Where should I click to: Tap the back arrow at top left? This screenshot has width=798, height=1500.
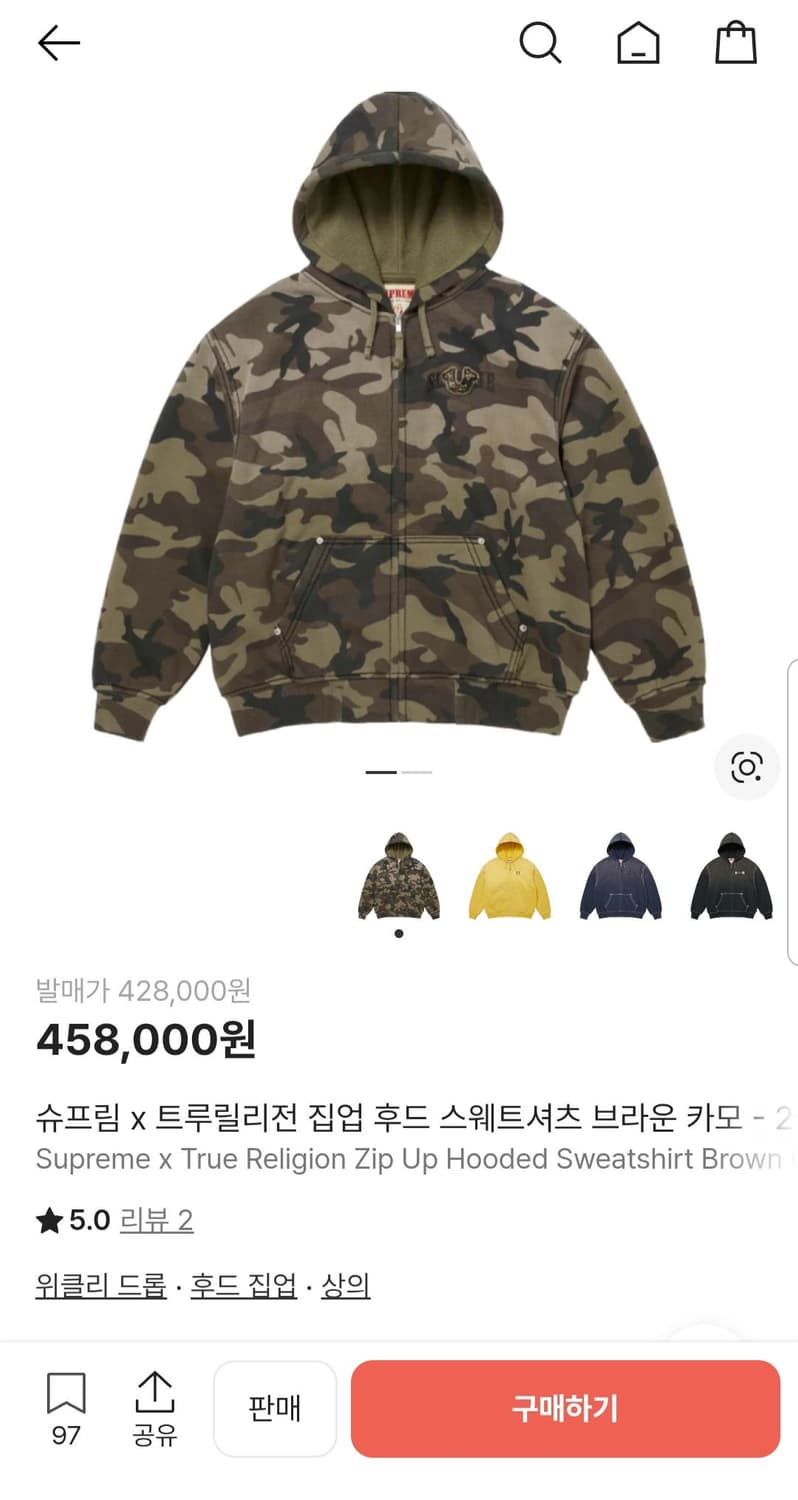[58, 42]
